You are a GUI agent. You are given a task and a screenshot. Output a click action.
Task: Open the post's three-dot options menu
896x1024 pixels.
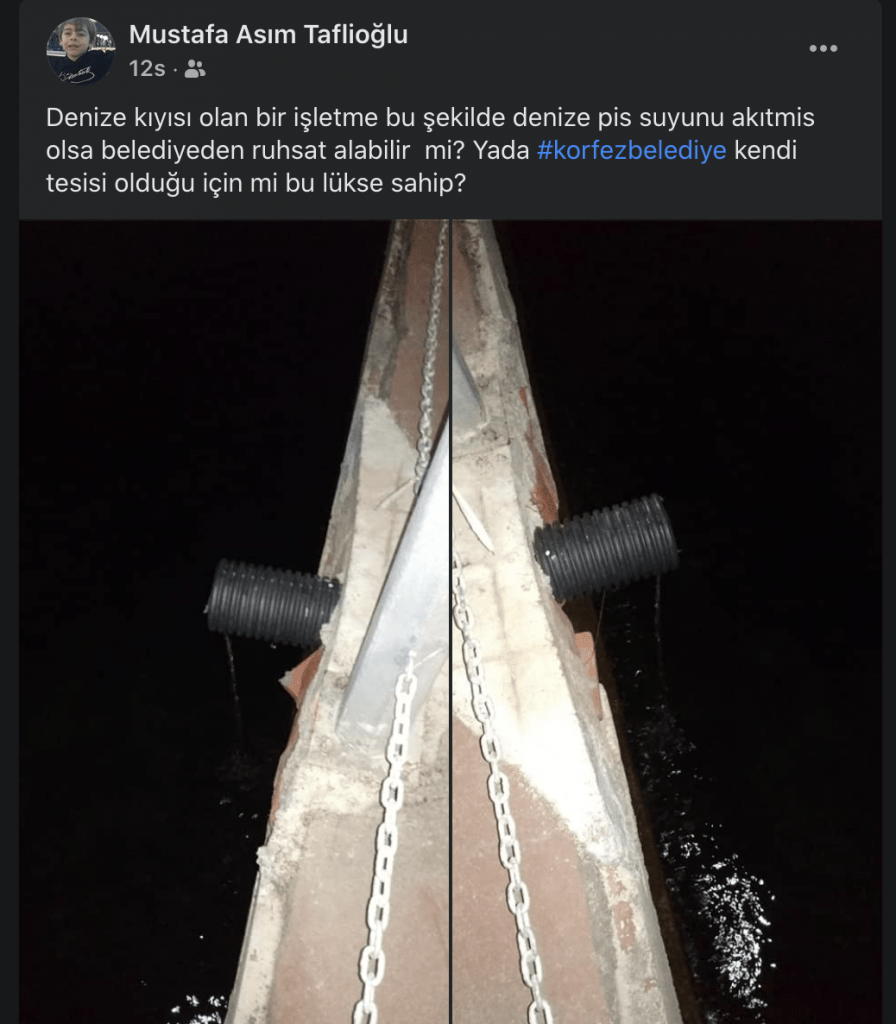(823, 48)
